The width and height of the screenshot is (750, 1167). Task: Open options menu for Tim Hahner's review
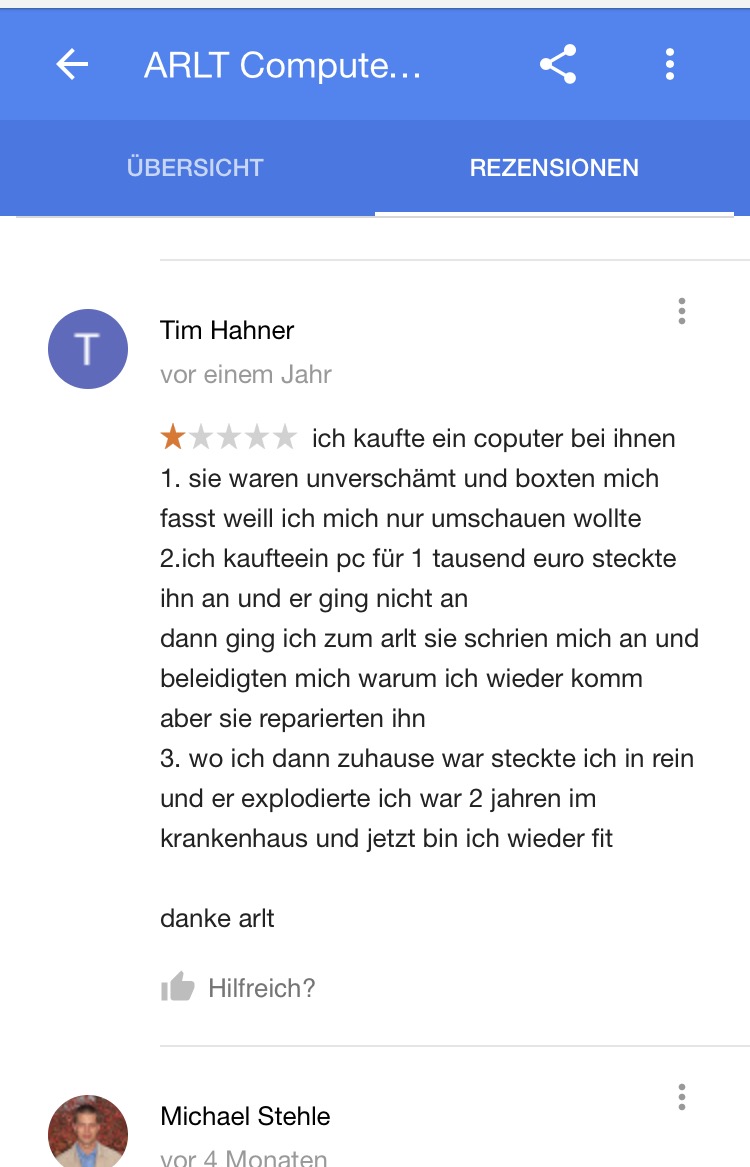(x=682, y=311)
